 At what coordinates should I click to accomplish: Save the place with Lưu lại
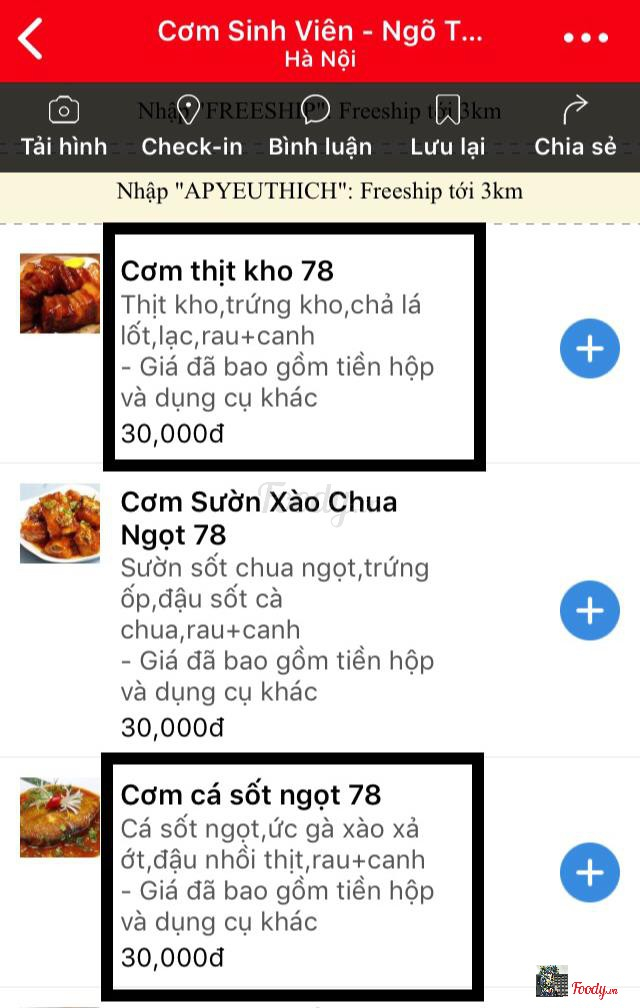(x=447, y=127)
